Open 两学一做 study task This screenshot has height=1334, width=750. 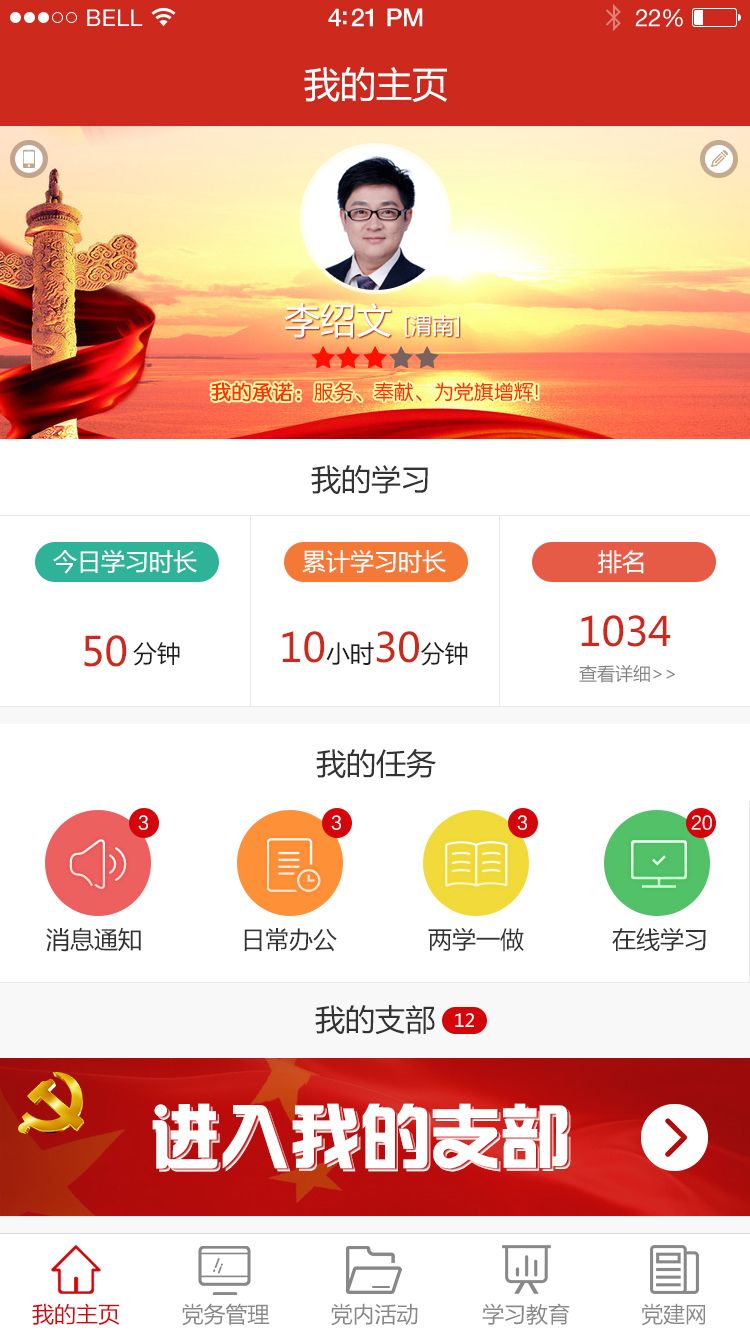point(476,863)
